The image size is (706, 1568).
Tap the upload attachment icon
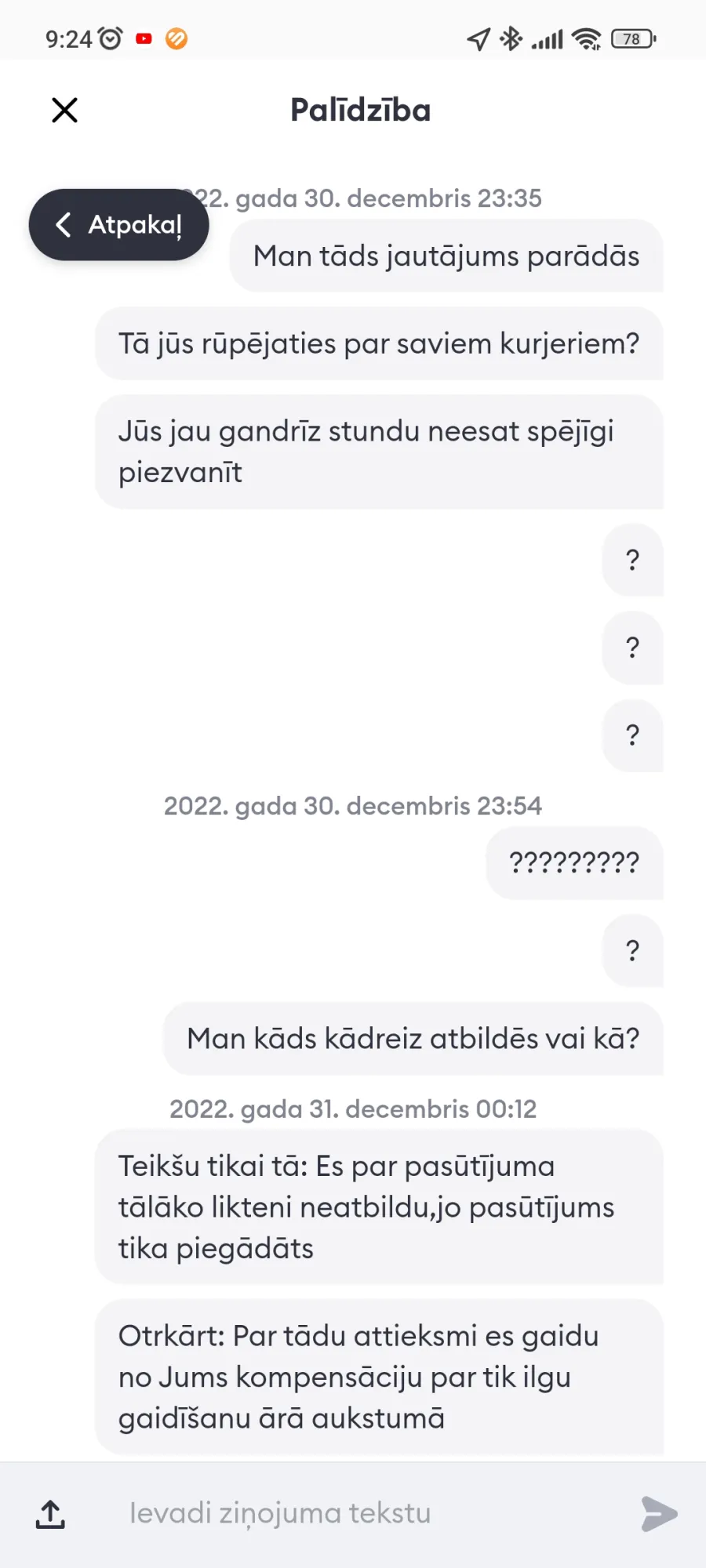click(x=50, y=1514)
